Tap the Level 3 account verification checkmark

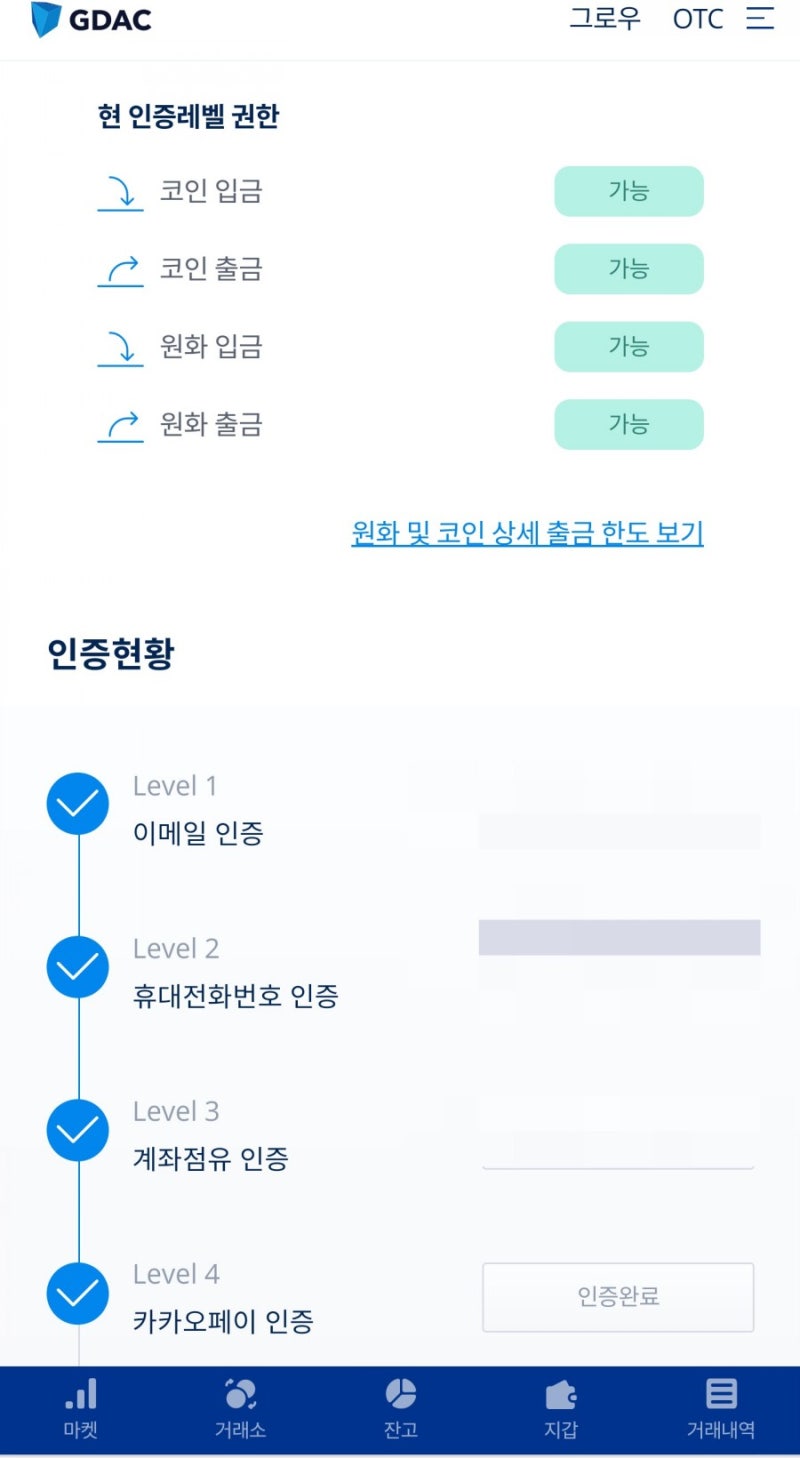pos(77,1129)
